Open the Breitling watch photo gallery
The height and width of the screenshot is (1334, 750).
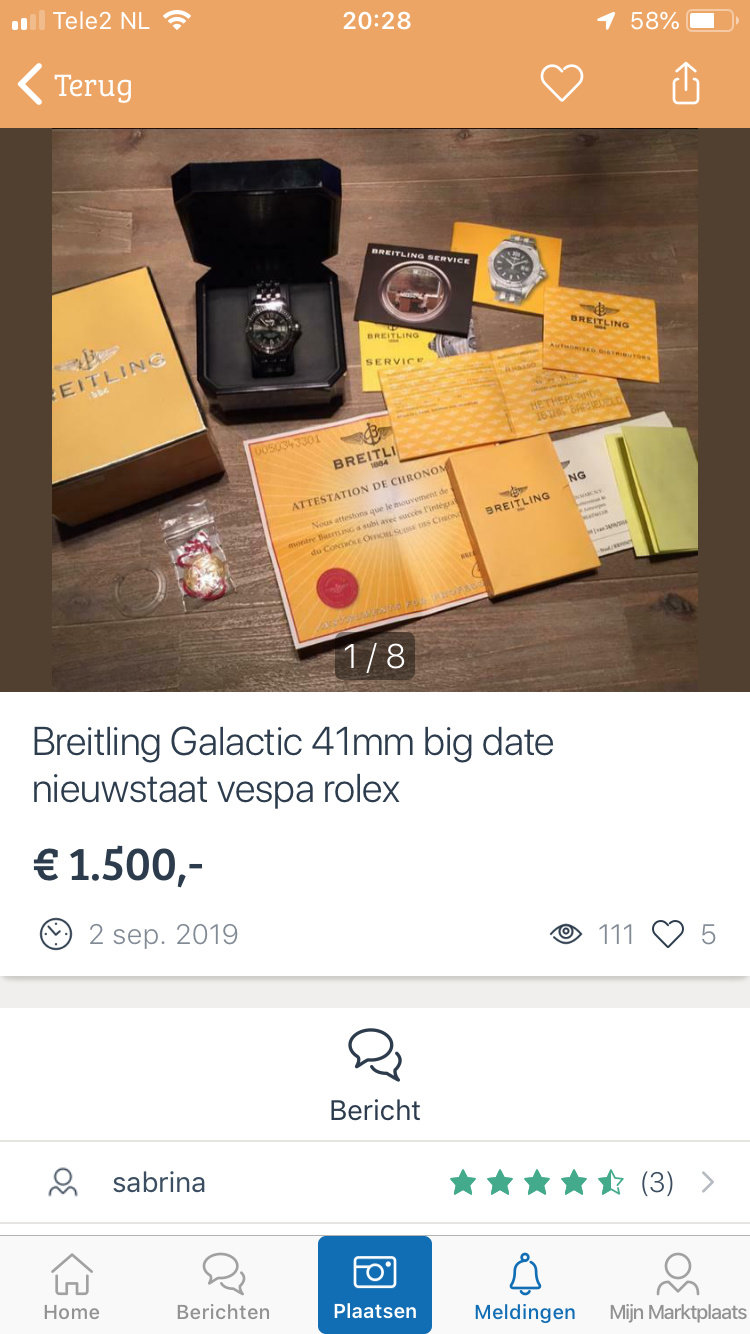(375, 410)
